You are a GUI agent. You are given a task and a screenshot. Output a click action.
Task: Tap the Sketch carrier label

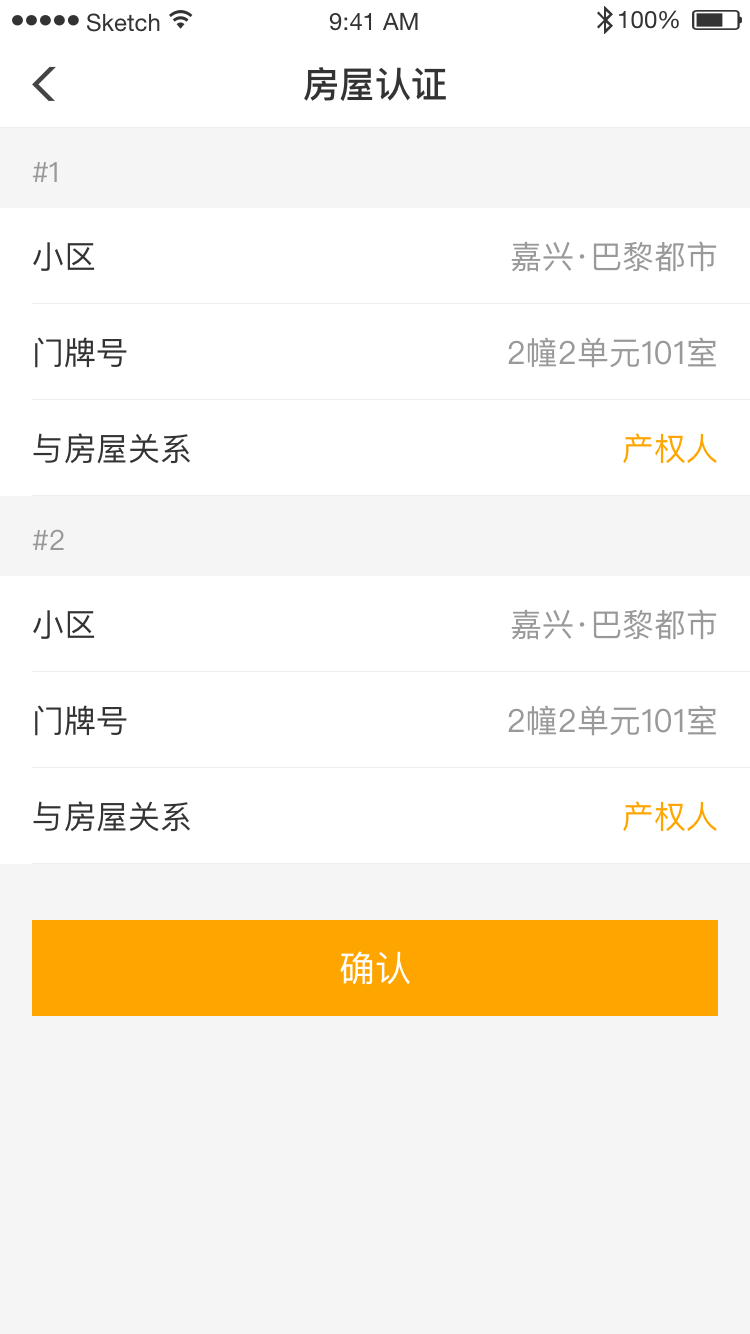point(124,21)
